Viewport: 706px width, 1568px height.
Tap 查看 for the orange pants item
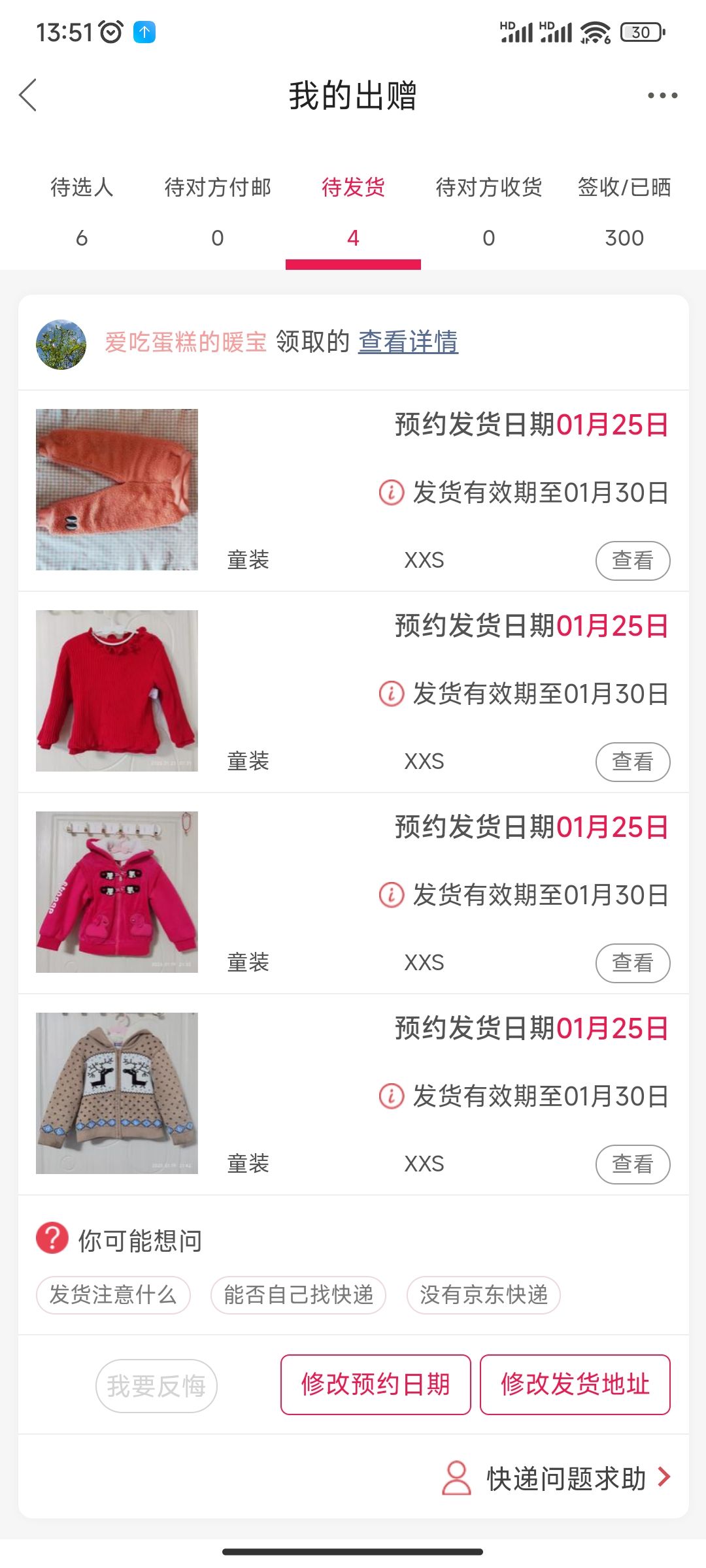point(633,561)
